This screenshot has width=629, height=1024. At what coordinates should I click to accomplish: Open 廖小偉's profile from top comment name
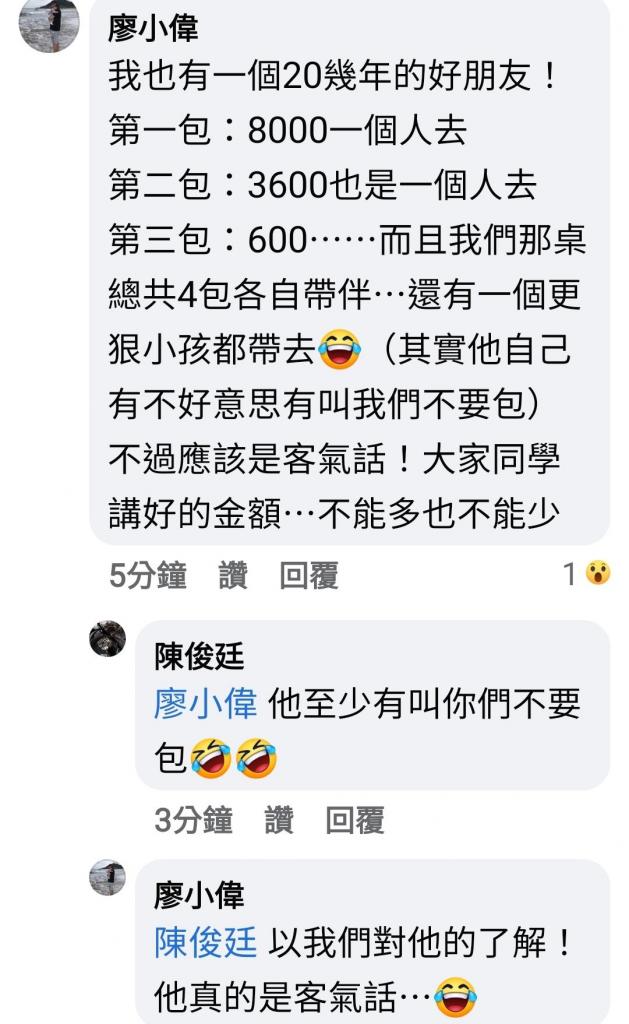pyautogui.click(x=153, y=27)
